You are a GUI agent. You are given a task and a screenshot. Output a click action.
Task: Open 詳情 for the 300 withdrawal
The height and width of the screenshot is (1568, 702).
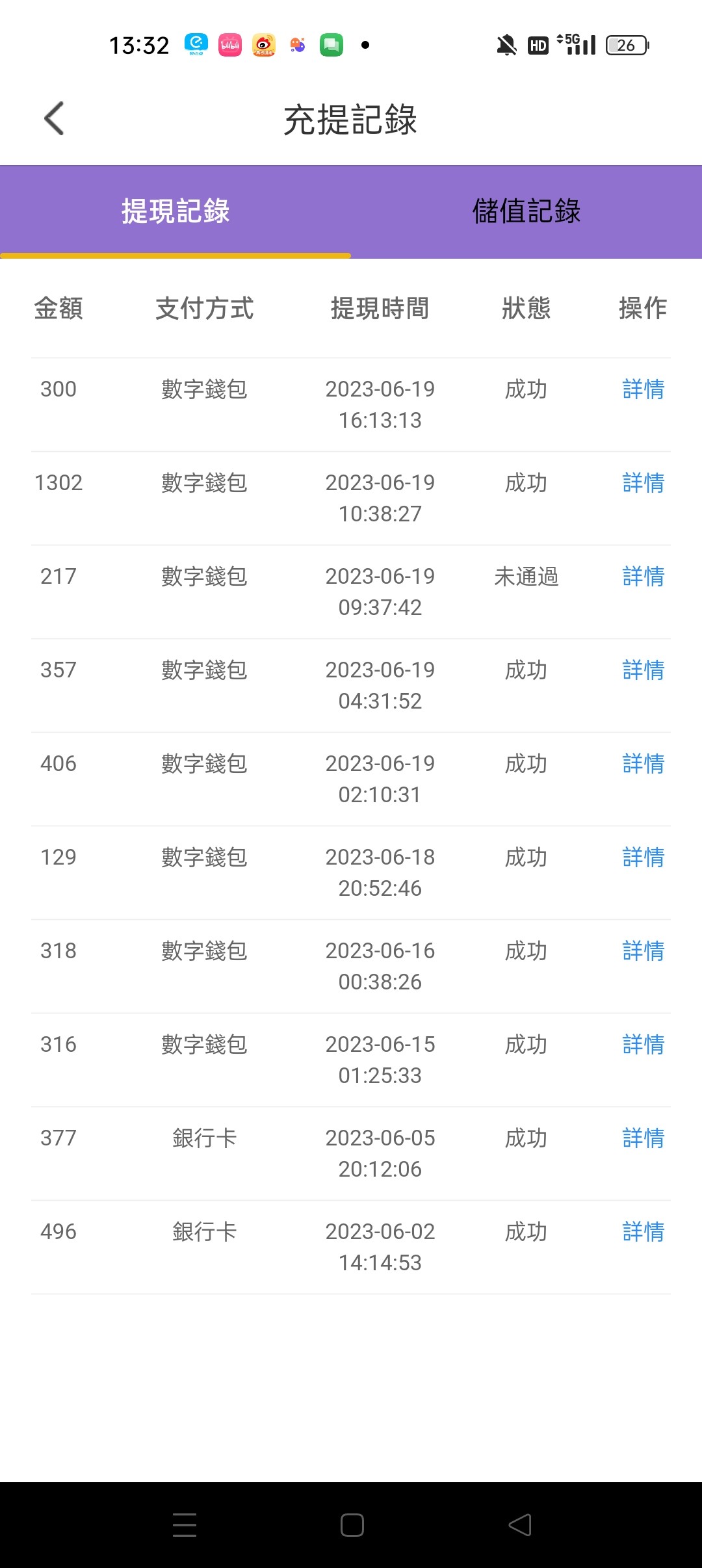pyautogui.click(x=643, y=389)
